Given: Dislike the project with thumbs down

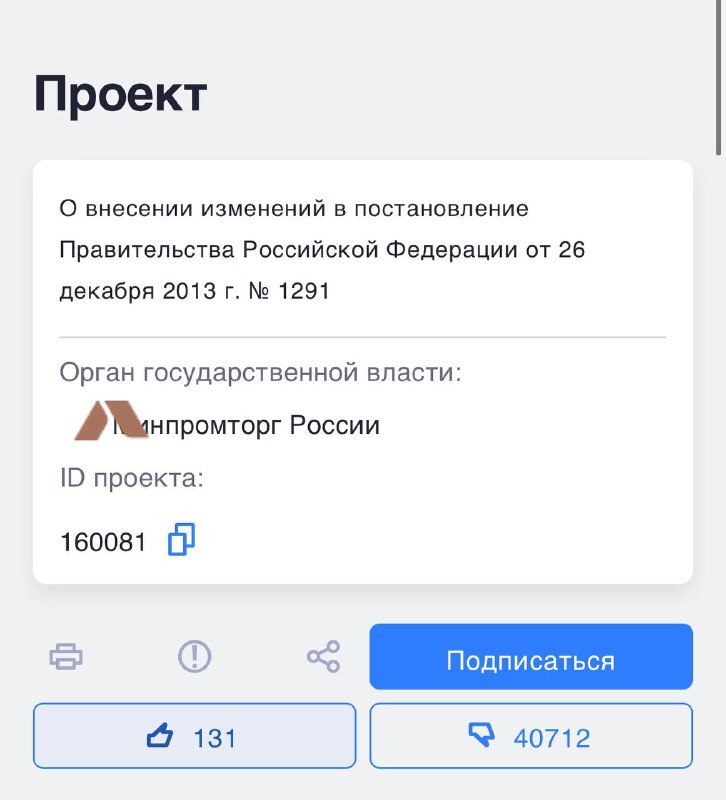Looking at the screenshot, I should pos(531,736).
